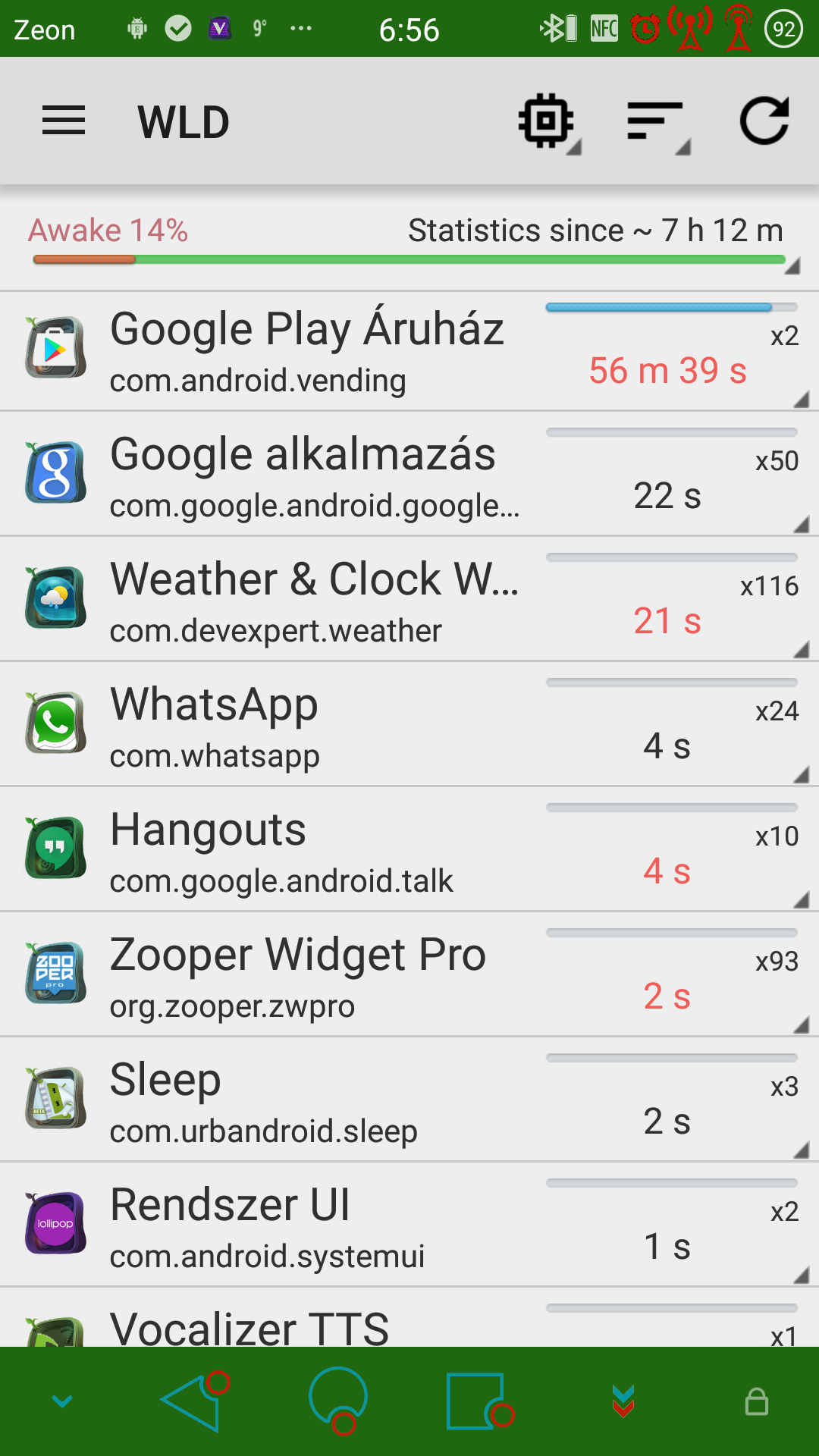Tap the lock icon in navigation bar
This screenshot has width=819, height=1456.
(x=756, y=1401)
